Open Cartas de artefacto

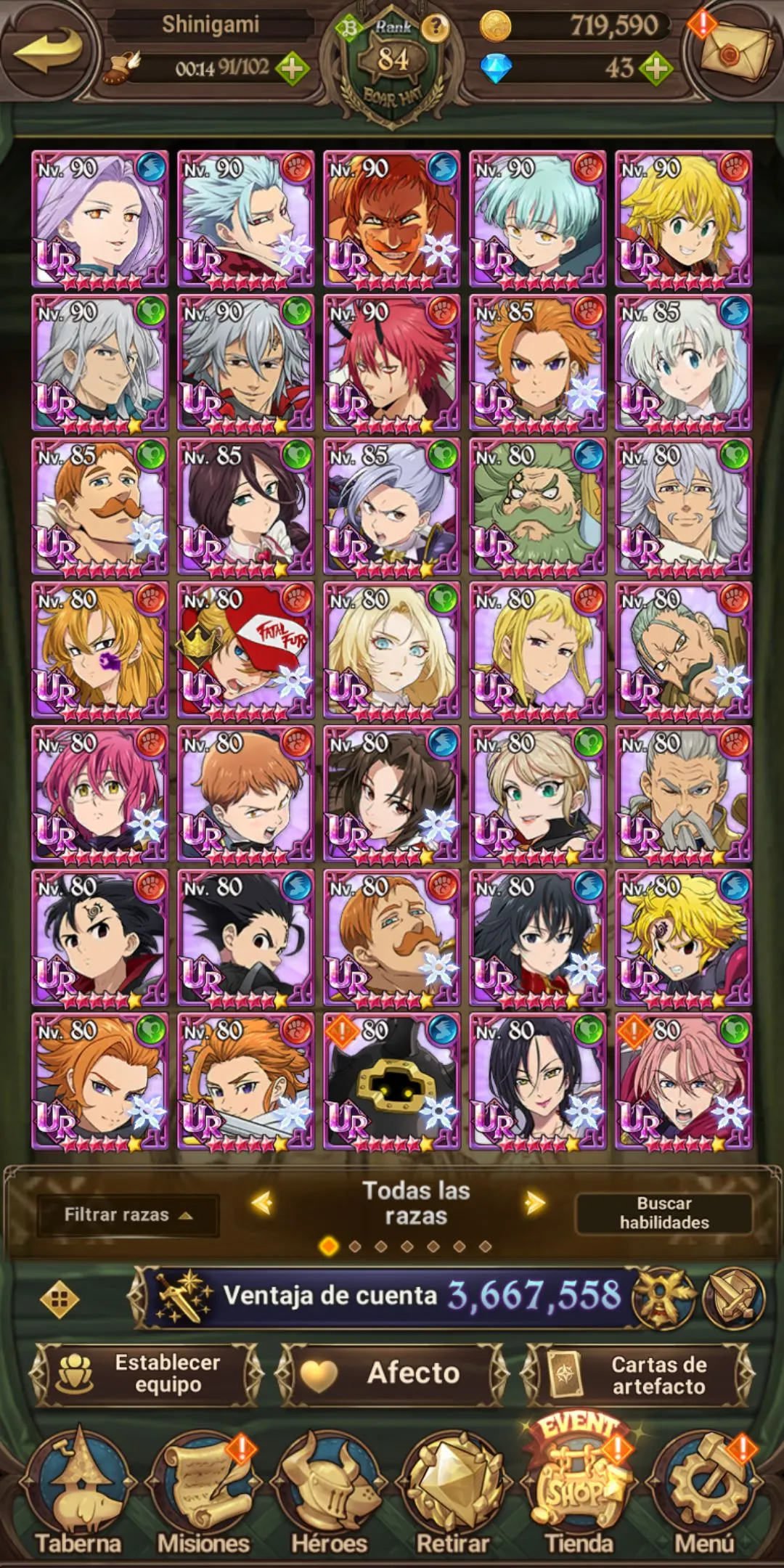(x=638, y=1375)
